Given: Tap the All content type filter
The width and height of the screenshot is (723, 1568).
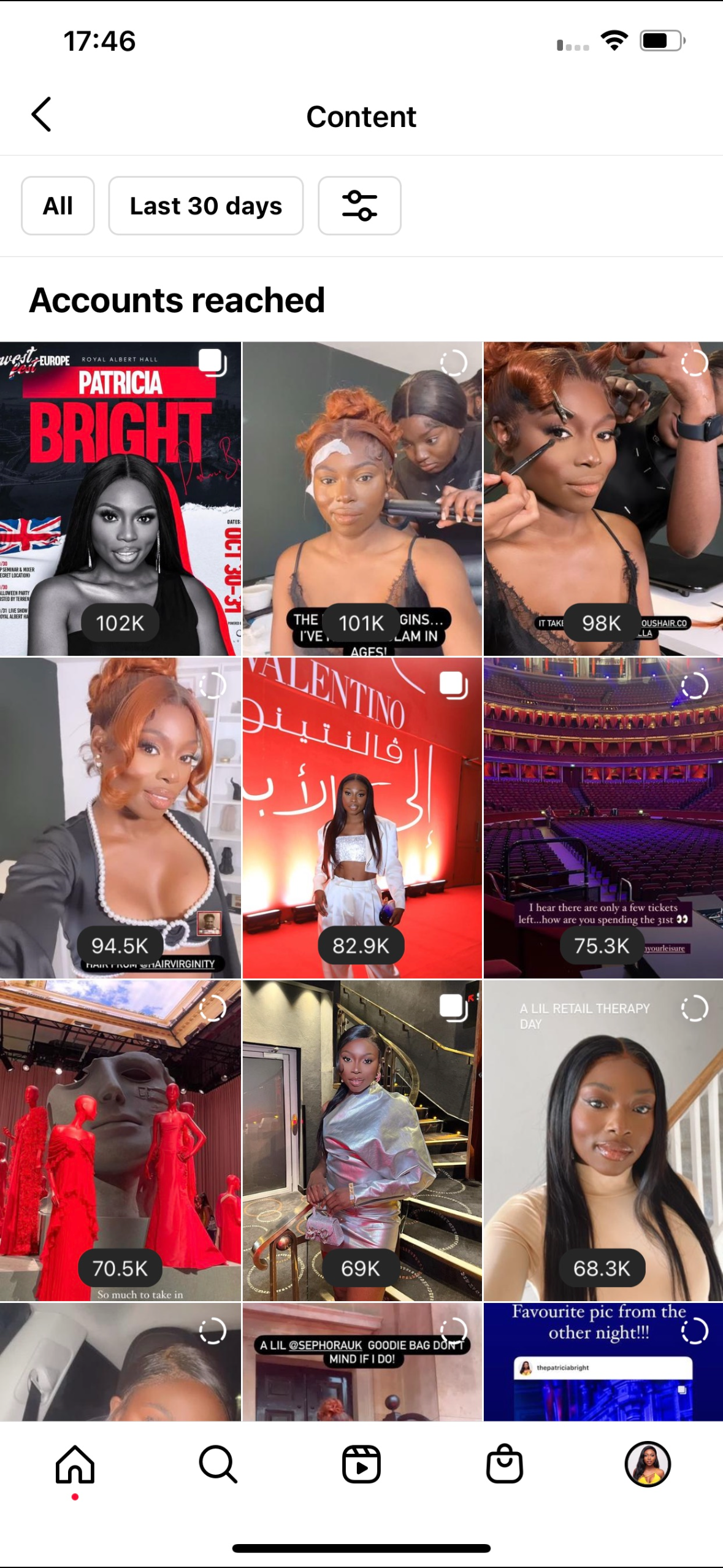Looking at the screenshot, I should (58, 206).
